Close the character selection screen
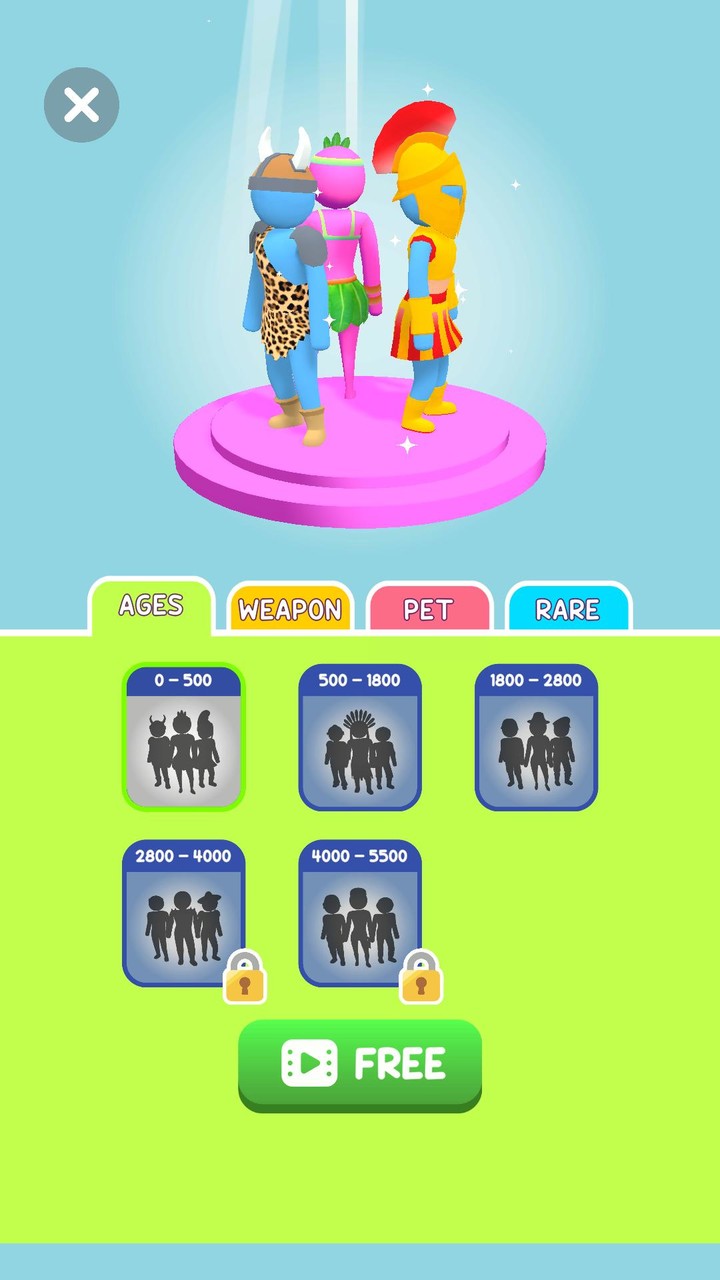The image size is (720, 1280). [82, 104]
